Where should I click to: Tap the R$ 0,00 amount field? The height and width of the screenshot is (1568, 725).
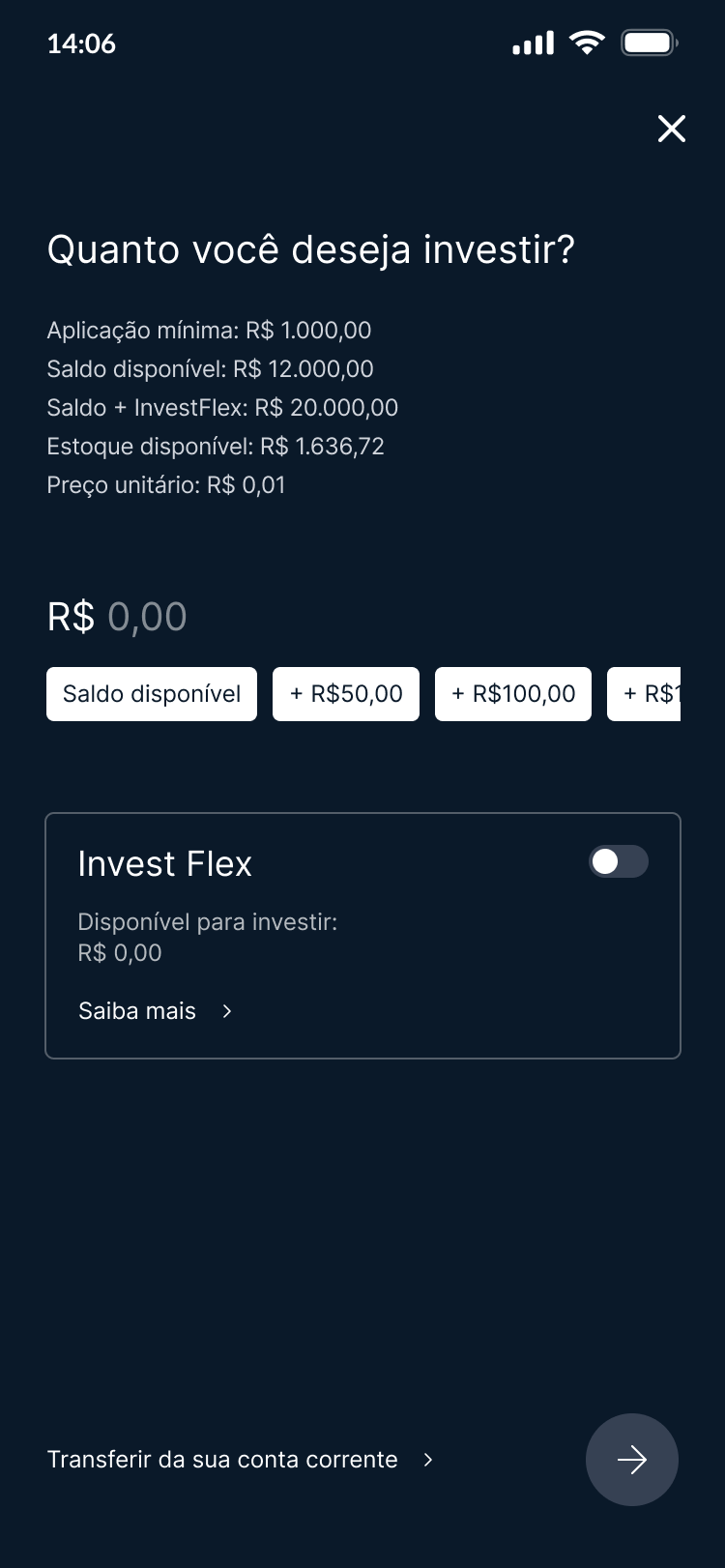pos(116,616)
